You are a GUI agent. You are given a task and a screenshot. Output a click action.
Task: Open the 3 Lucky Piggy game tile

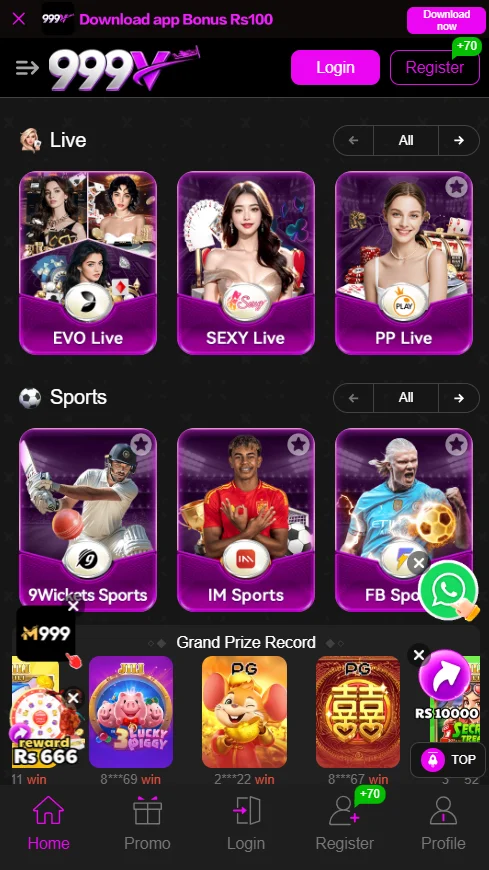(x=131, y=712)
